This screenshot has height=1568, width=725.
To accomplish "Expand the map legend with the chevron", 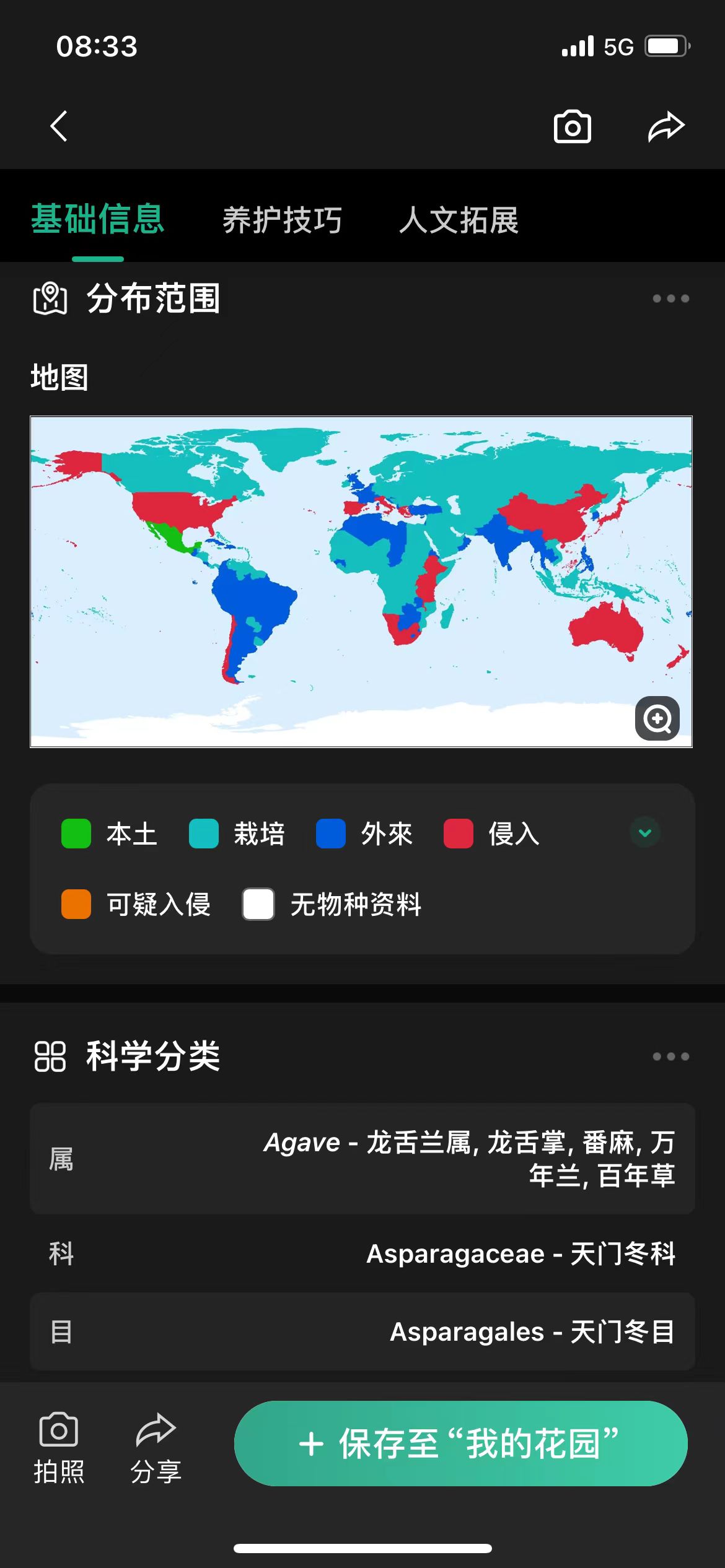I will pos(645,833).
